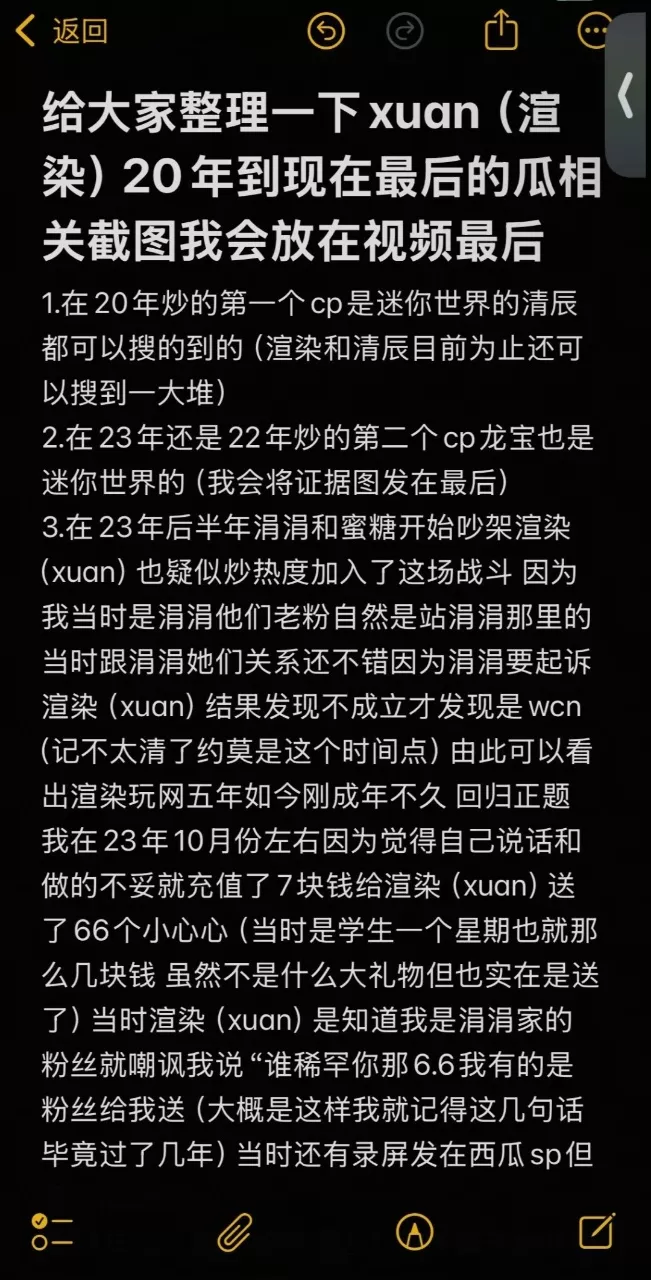
Task: Undo the last edit
Action: [x=326, y=31]
